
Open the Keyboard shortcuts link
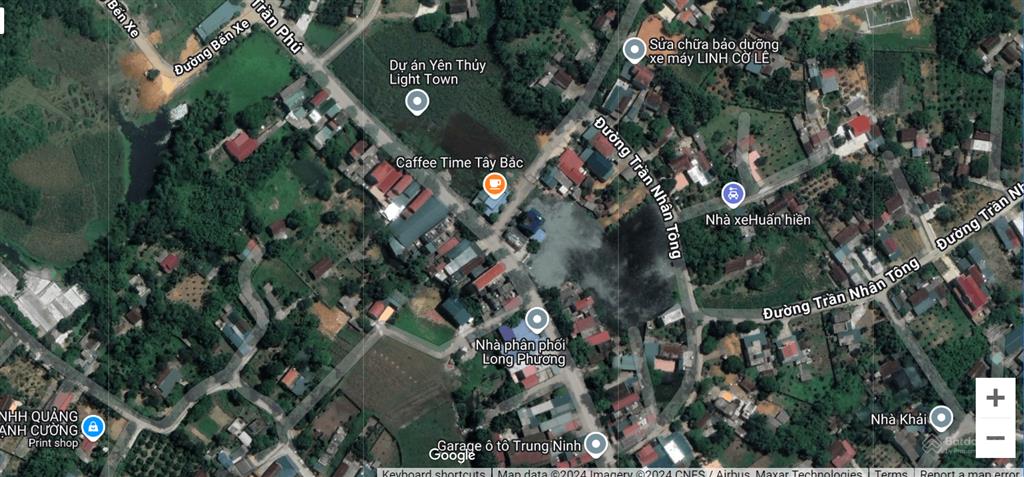[434, 473]
